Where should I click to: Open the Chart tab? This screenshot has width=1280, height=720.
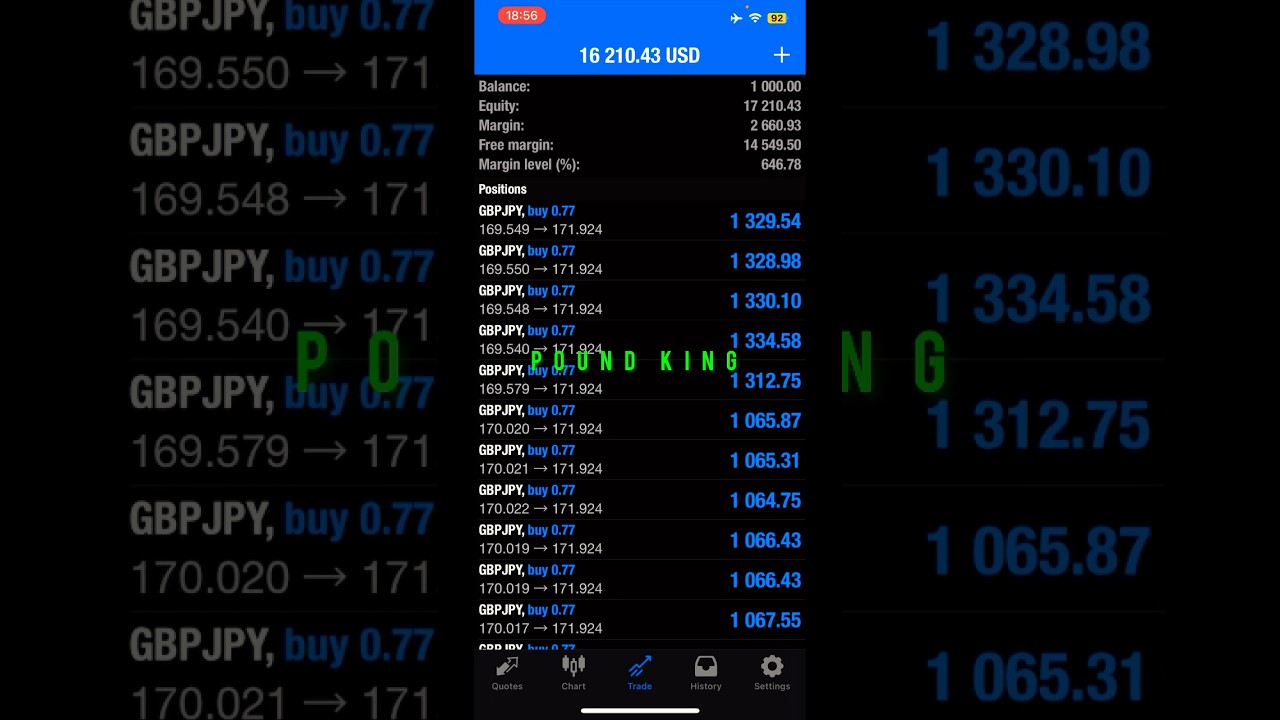tap(573, 673)
